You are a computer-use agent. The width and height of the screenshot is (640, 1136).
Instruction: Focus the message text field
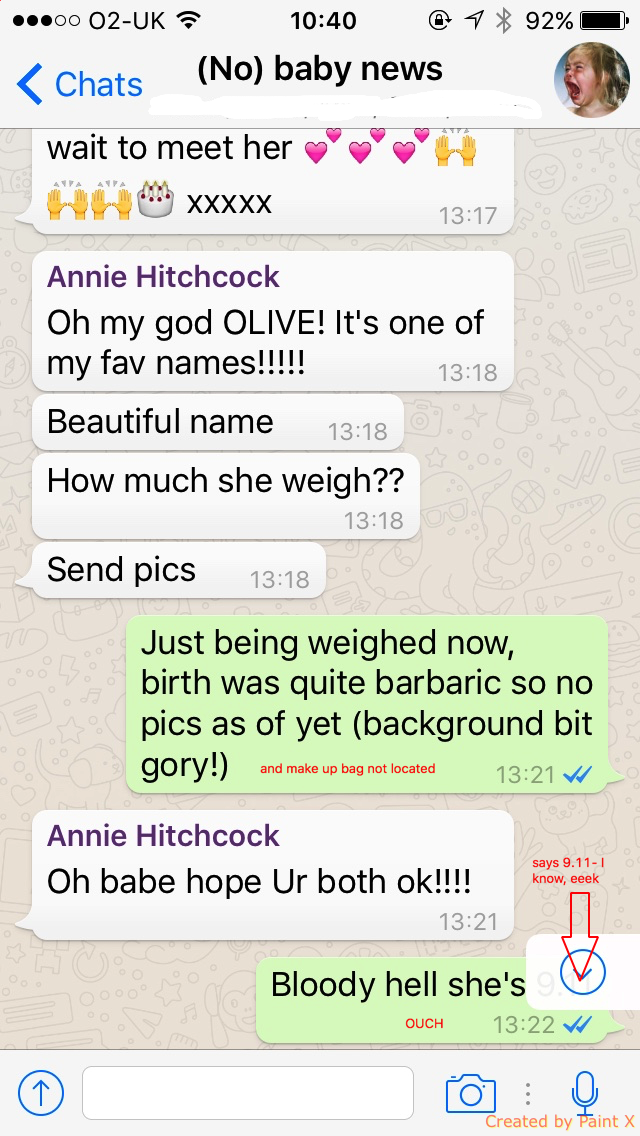(248, 1093)
